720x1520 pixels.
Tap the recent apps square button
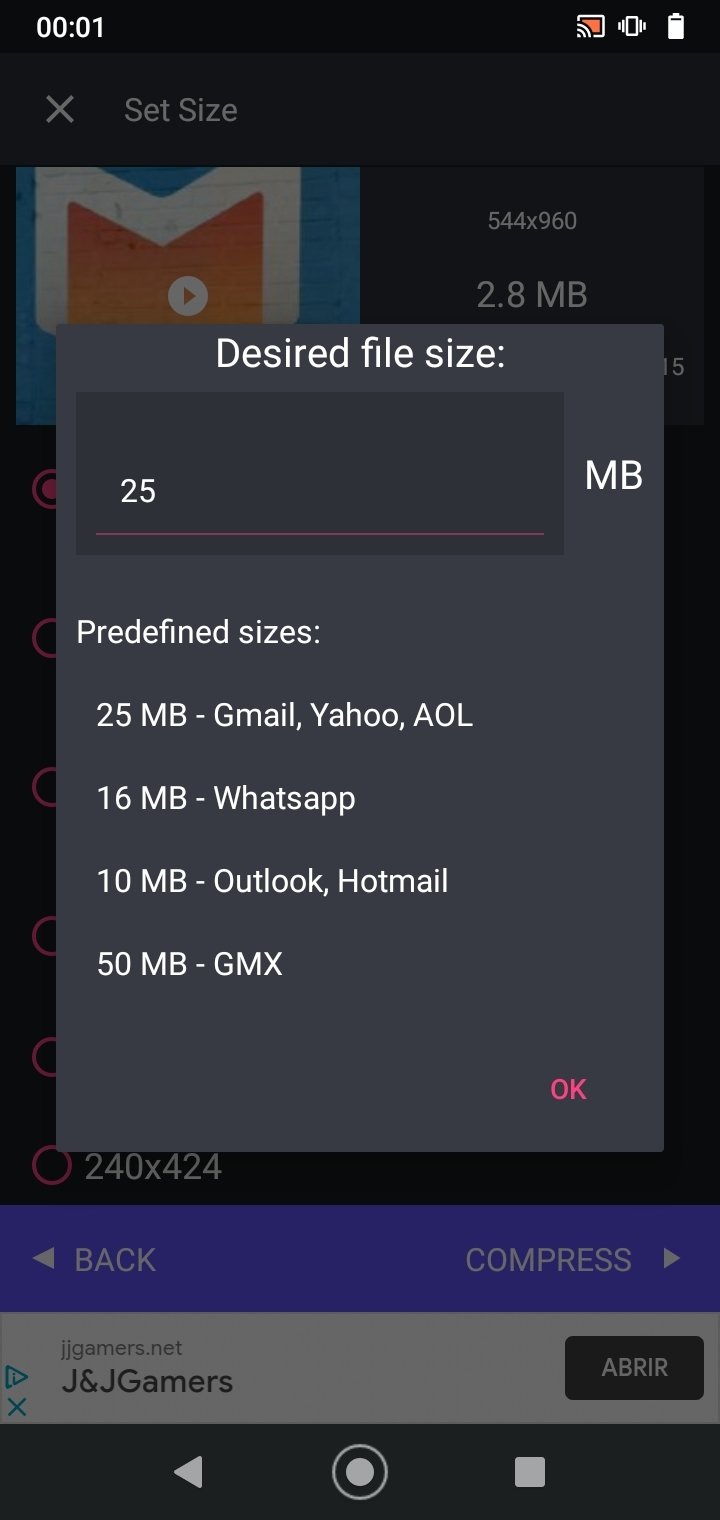(529, 1471)
